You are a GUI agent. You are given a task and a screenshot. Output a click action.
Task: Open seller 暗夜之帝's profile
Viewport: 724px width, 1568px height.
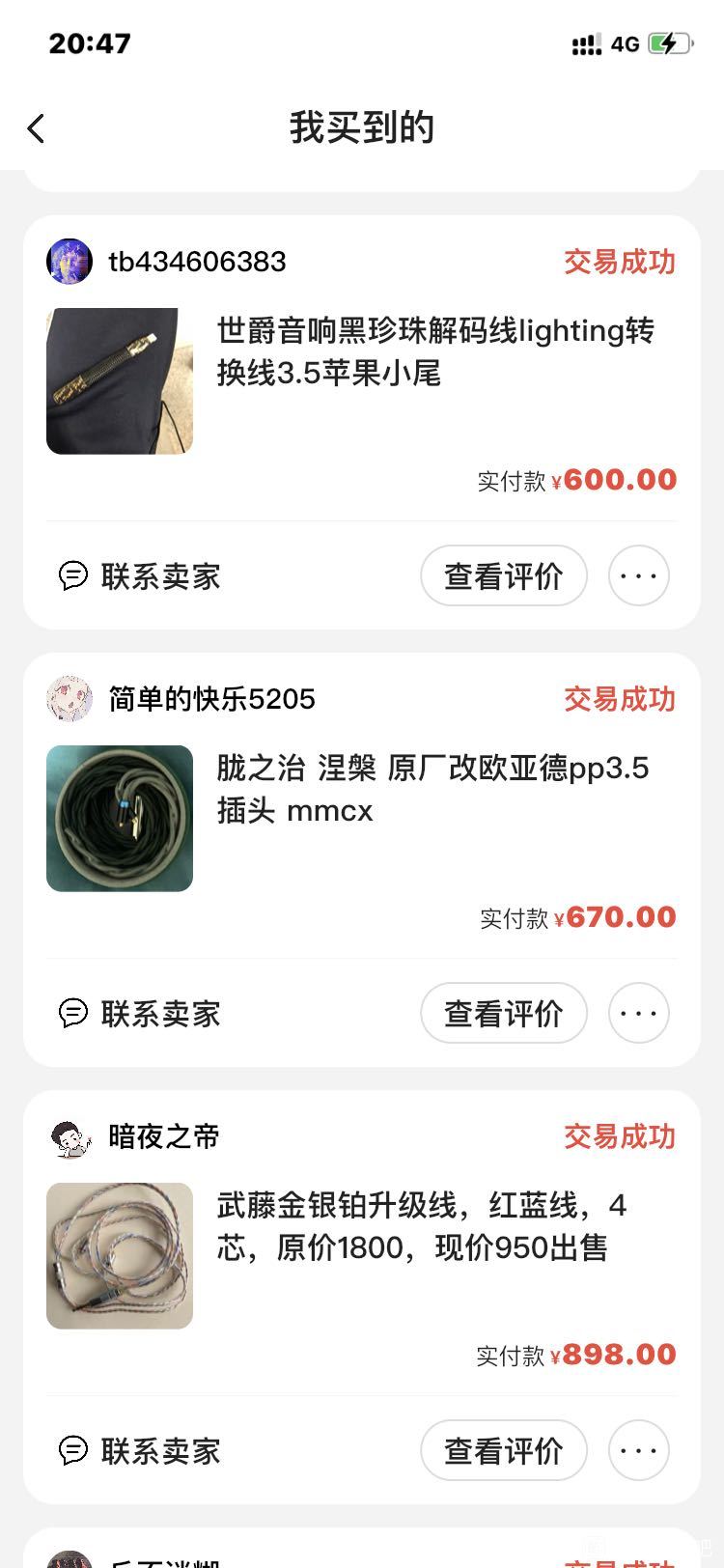pyautogui.click(x=133, y=1136)
